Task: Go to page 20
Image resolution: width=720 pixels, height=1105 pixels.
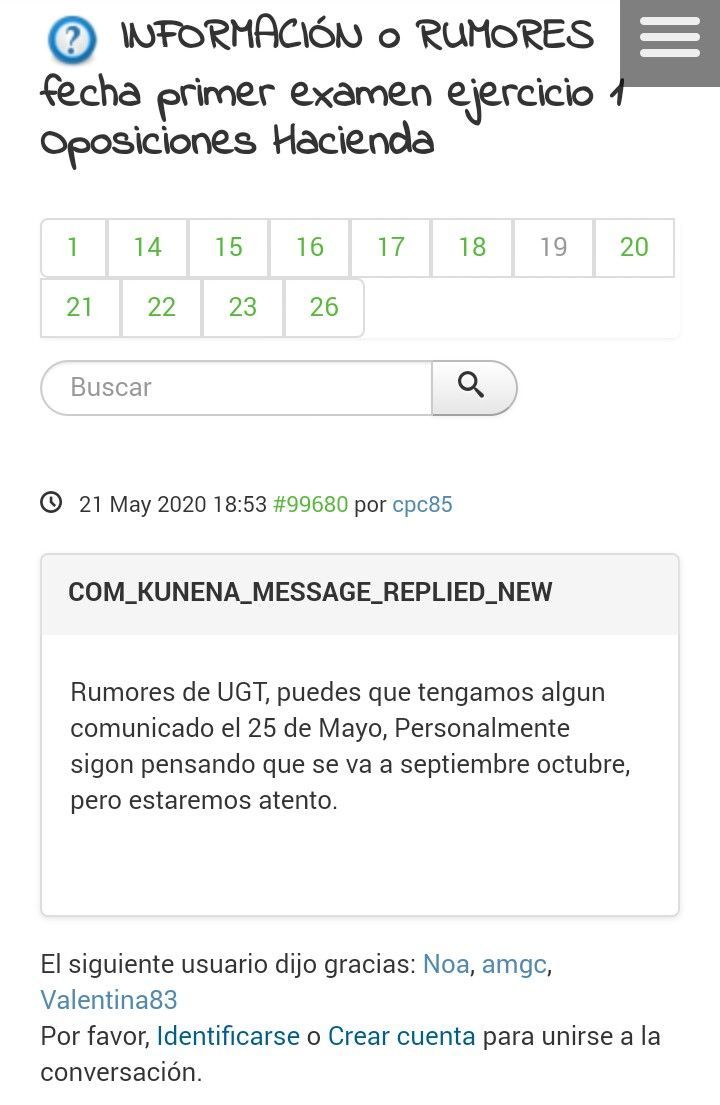Action: (634, 247)
